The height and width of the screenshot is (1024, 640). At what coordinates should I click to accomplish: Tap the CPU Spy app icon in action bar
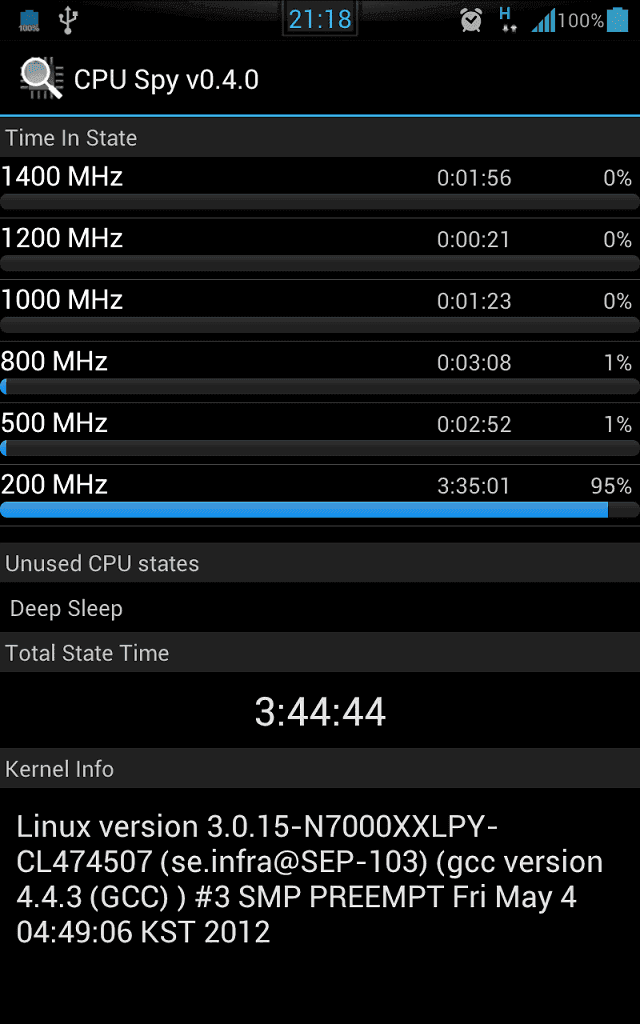[x=41, y=79]
